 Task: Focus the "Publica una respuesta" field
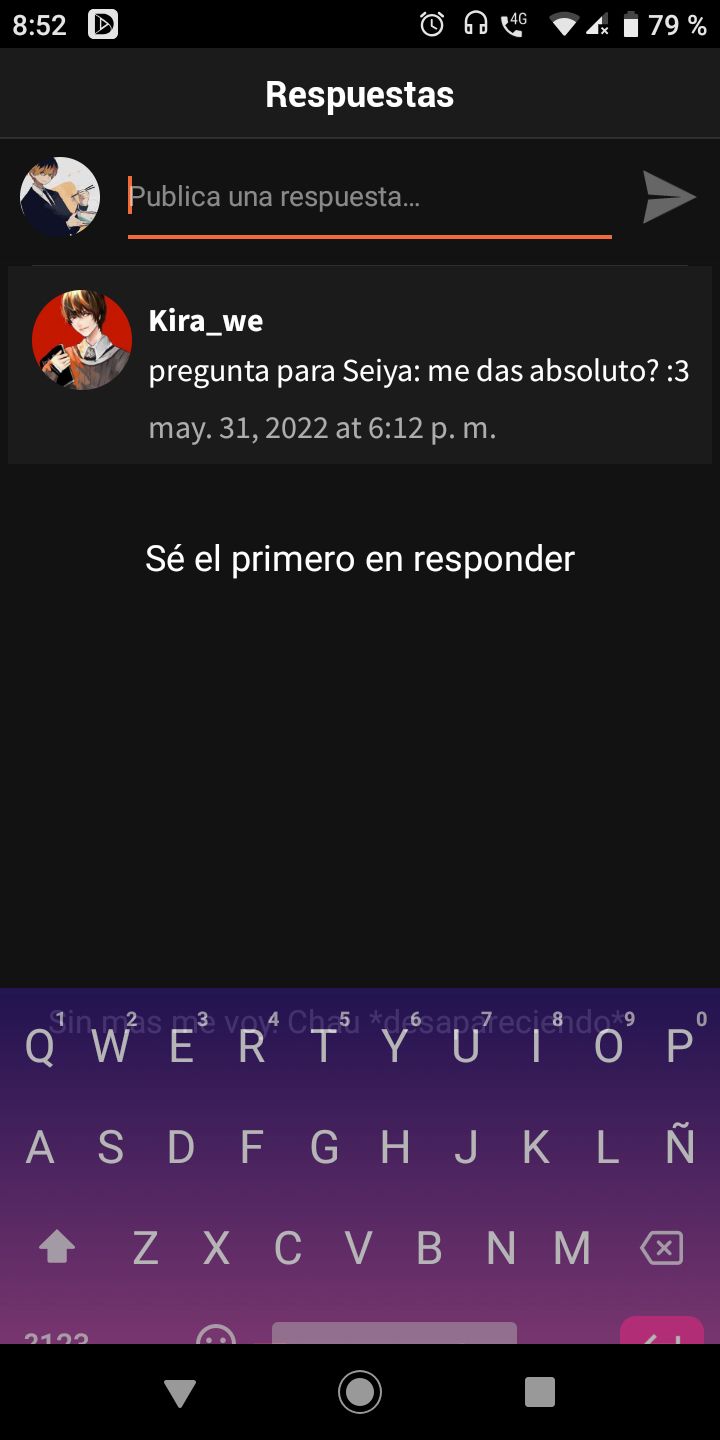click(x=369, y=197)
